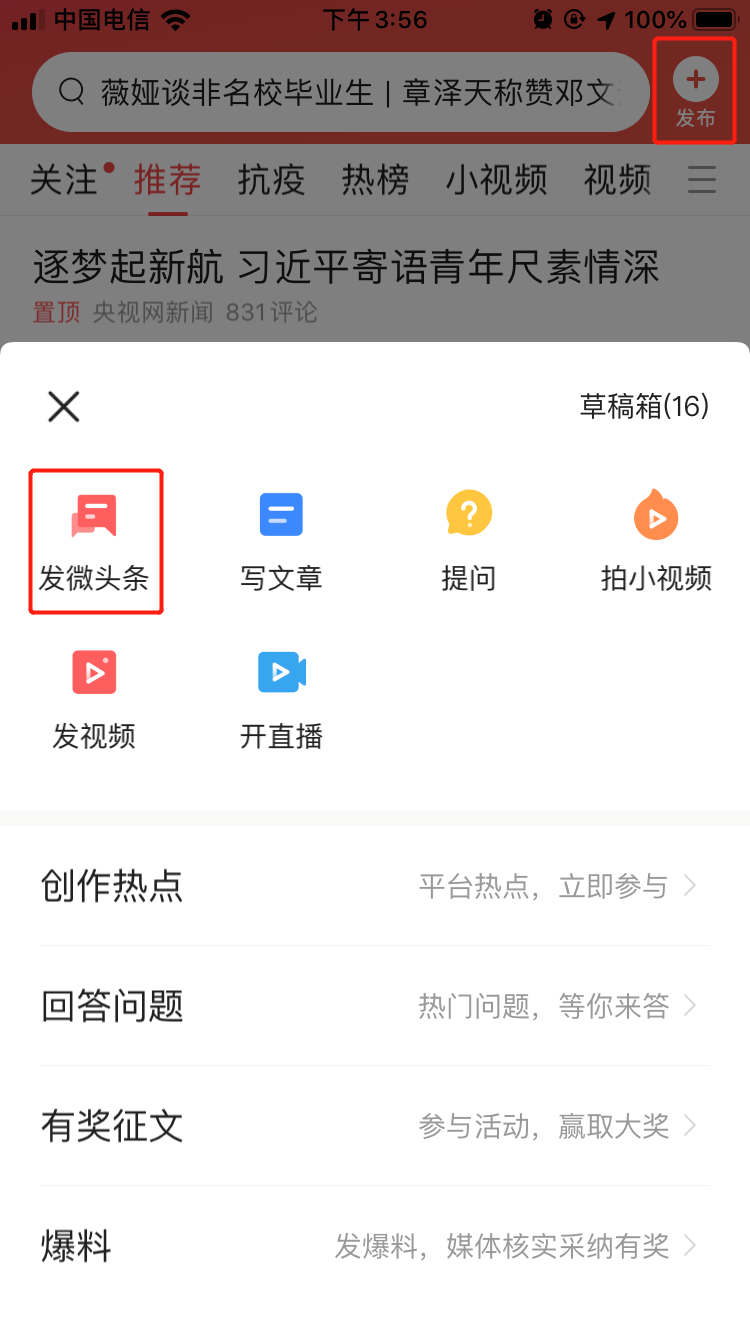The image size is (750, 1334).
Task: Tap 提问 to ask a question
Action: [468, 542]
